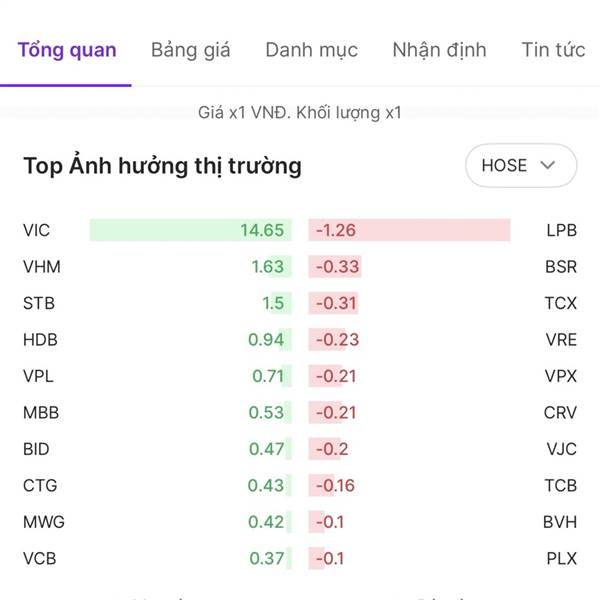
Task: Switch to the Bảng giá tab
Action: [190, 50]
